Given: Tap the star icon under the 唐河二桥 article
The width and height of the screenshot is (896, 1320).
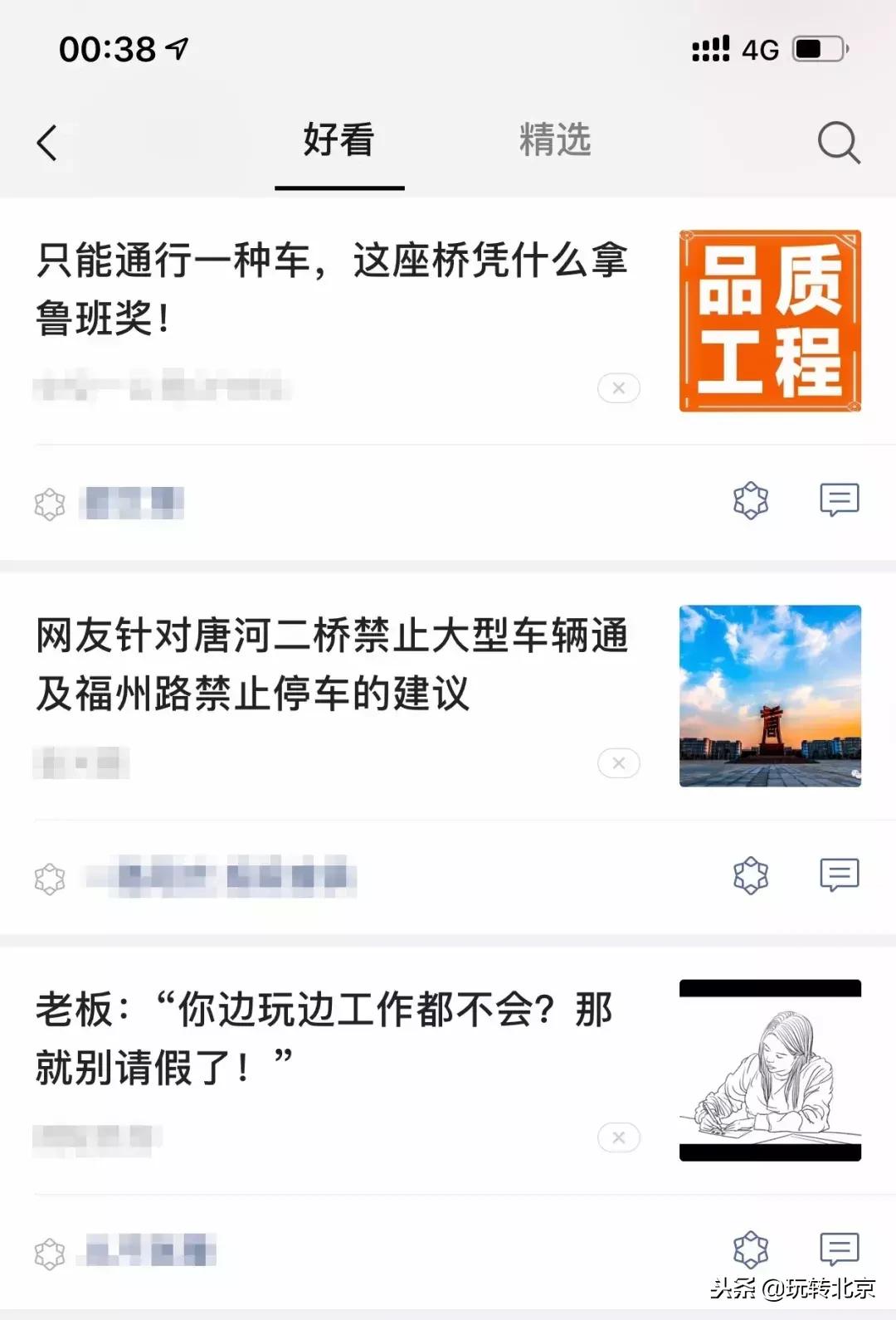Looking at the screenshot, I should (751, 874).
